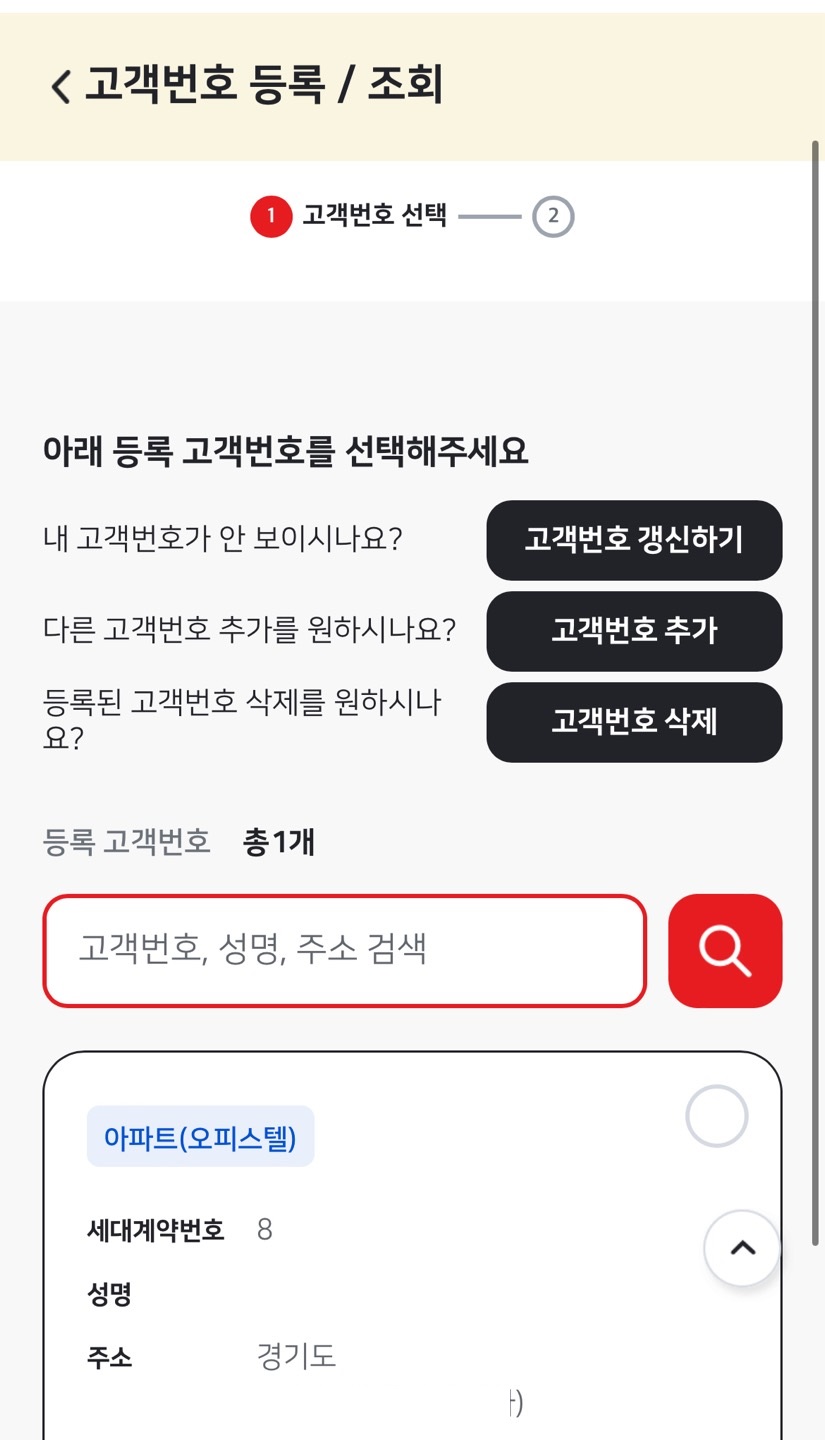Tap the scroll-to-top arrow button
Image resolution: width=825 pixels, height=1440 pixels.
(x=742, y=1248)
